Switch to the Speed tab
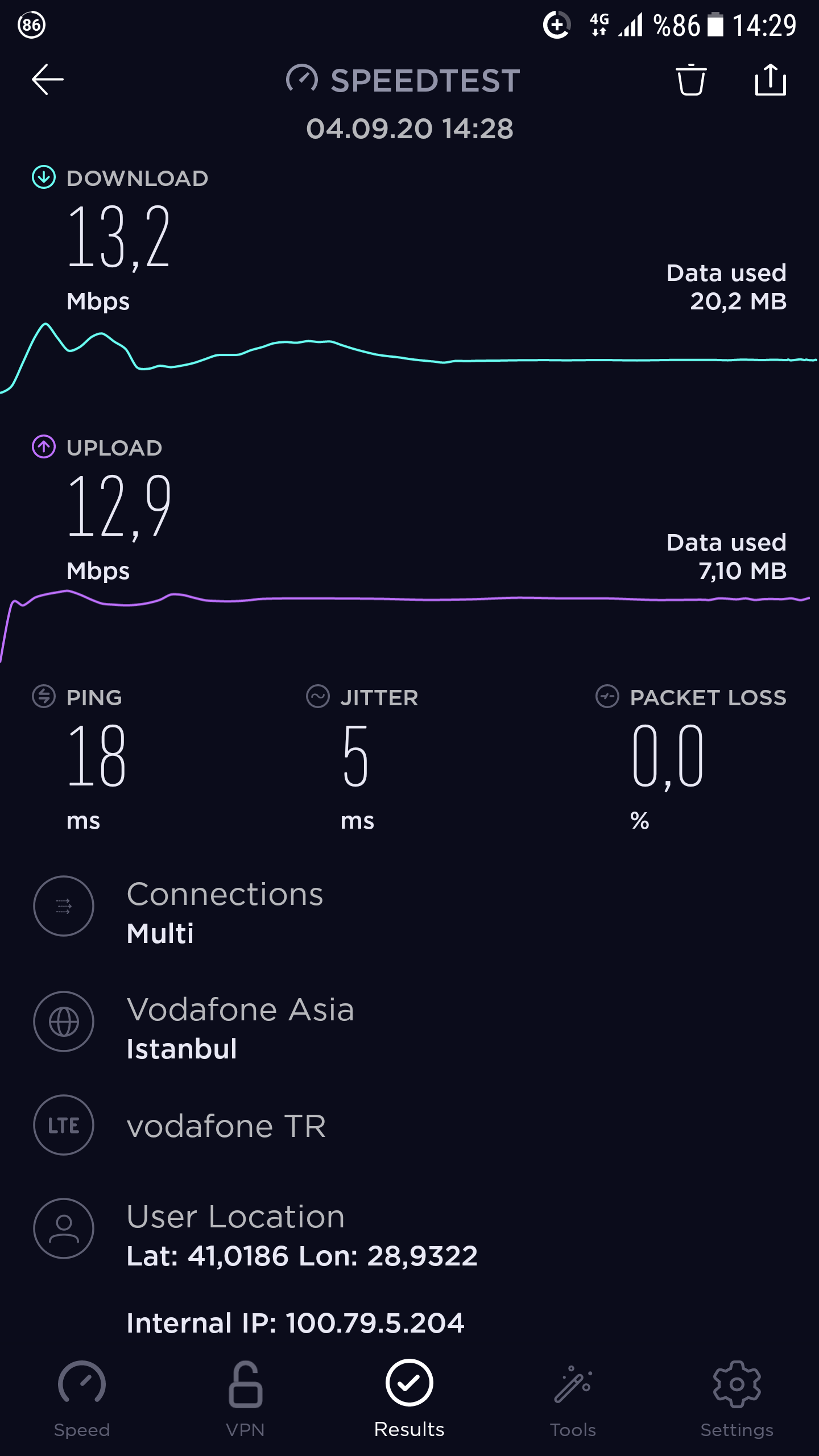Viewport: 819px width, 1456px height. tap(82, 1399)
